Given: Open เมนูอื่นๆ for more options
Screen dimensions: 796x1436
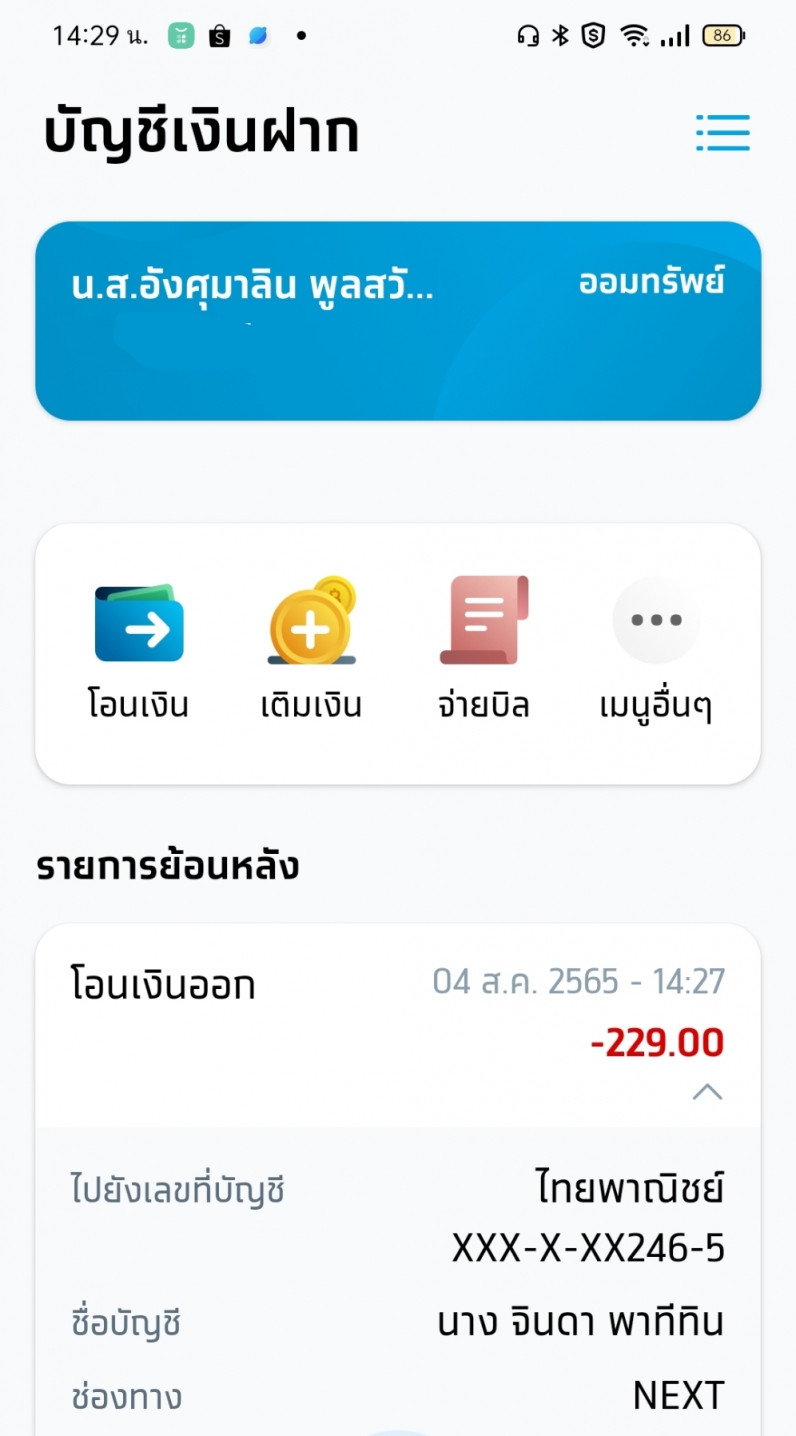Looking at the screenshot, I should [x=656, y=650].
